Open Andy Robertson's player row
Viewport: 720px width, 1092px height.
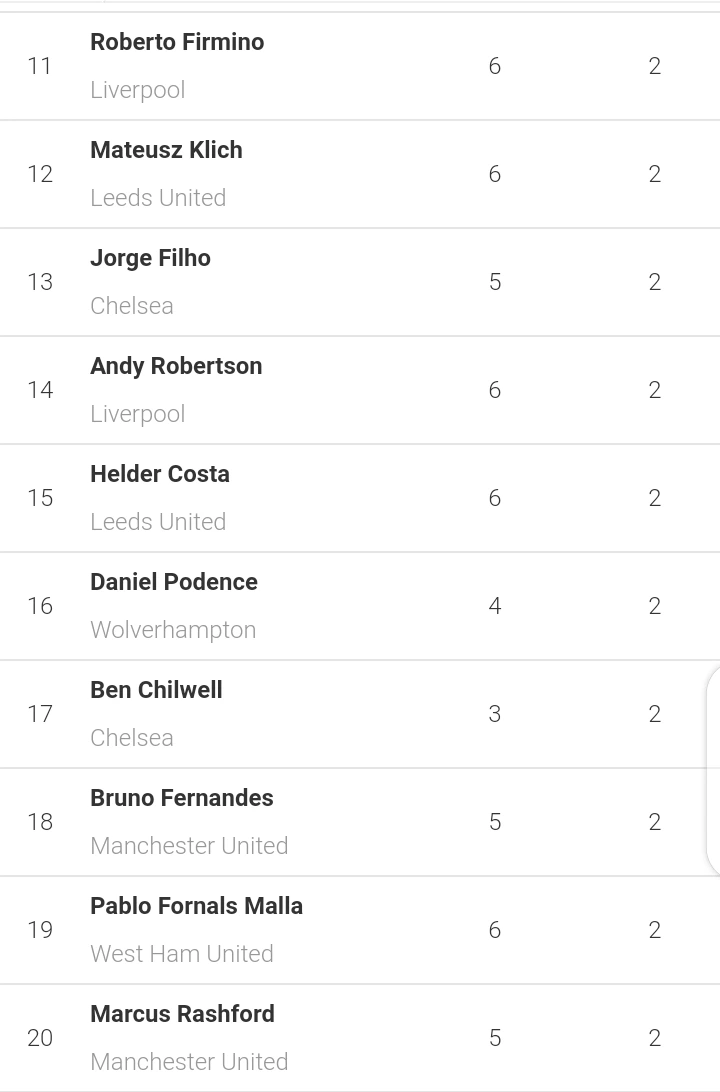tap(176, 367)
